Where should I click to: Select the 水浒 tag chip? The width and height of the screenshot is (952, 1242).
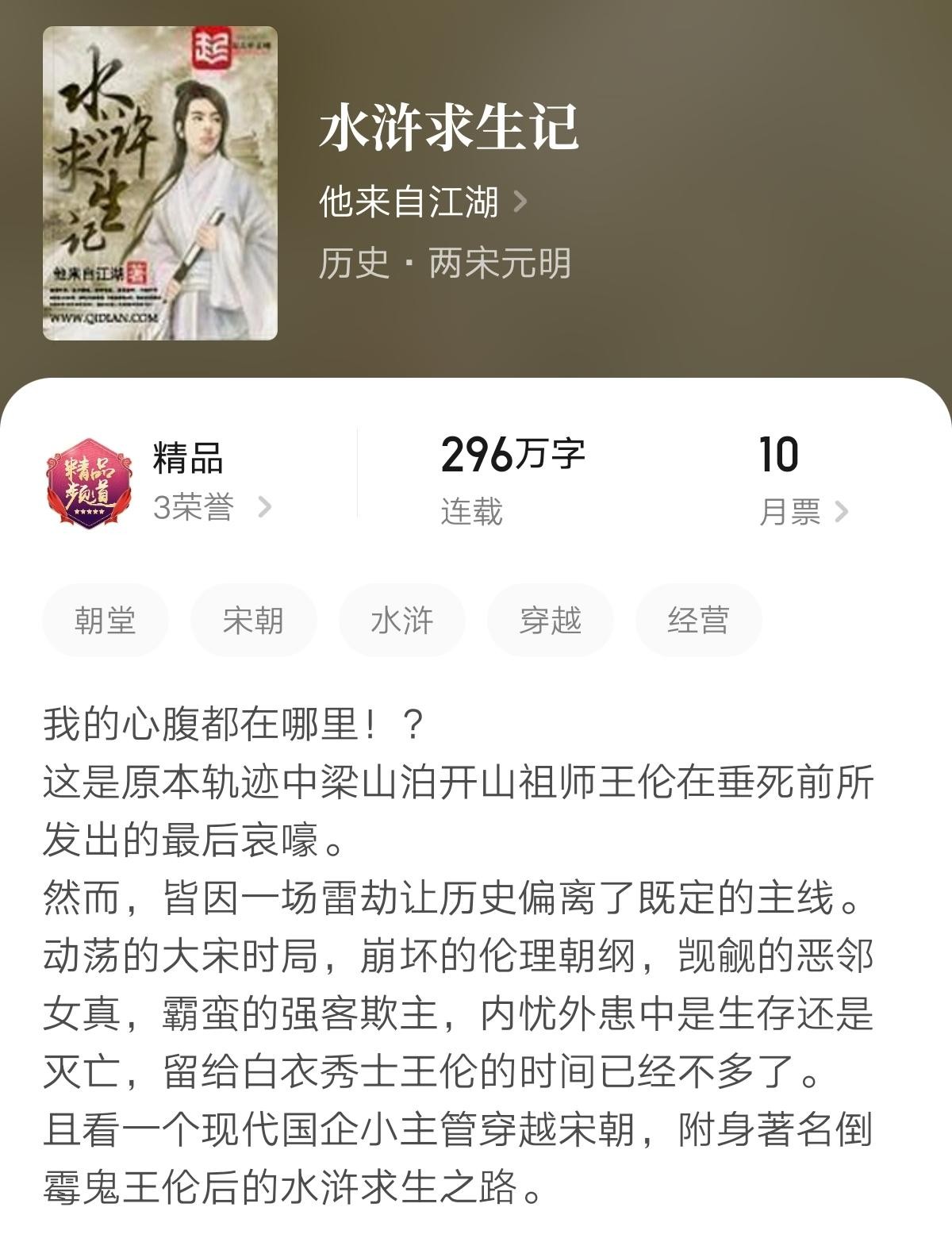pos(401,620)
